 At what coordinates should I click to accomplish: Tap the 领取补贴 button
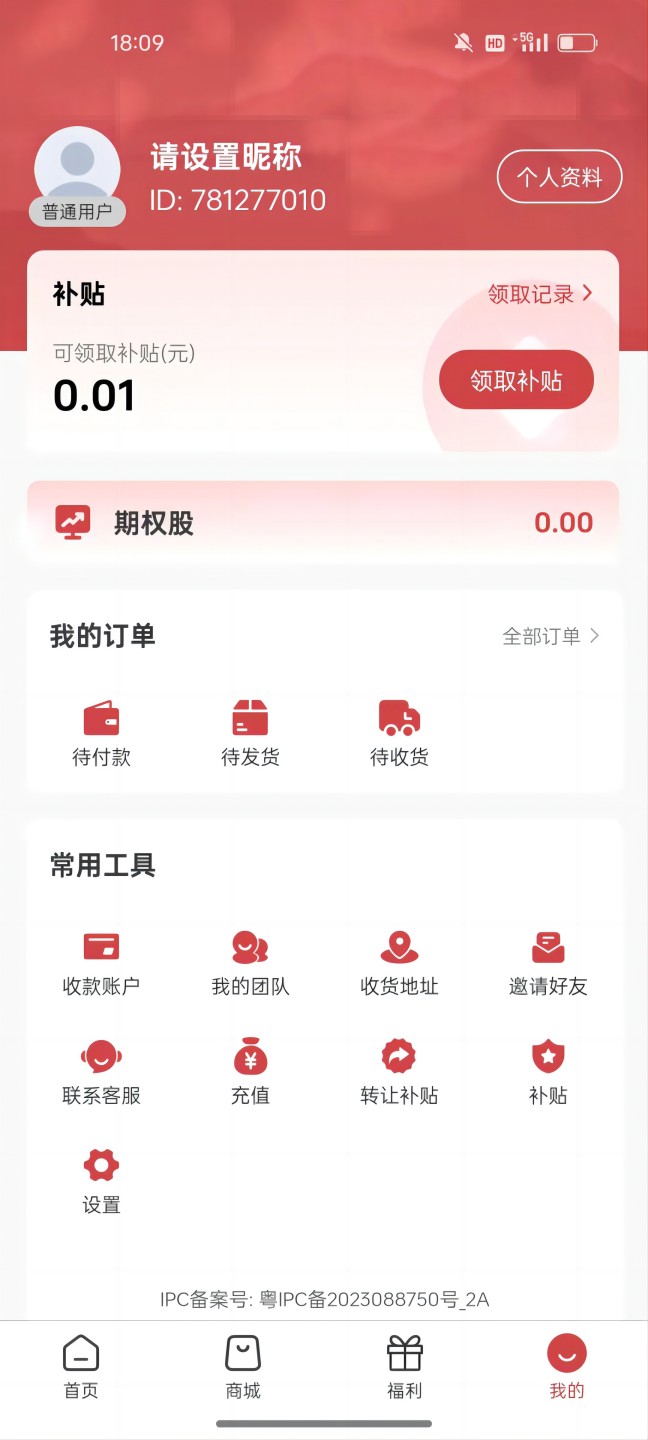coord(516,380)
